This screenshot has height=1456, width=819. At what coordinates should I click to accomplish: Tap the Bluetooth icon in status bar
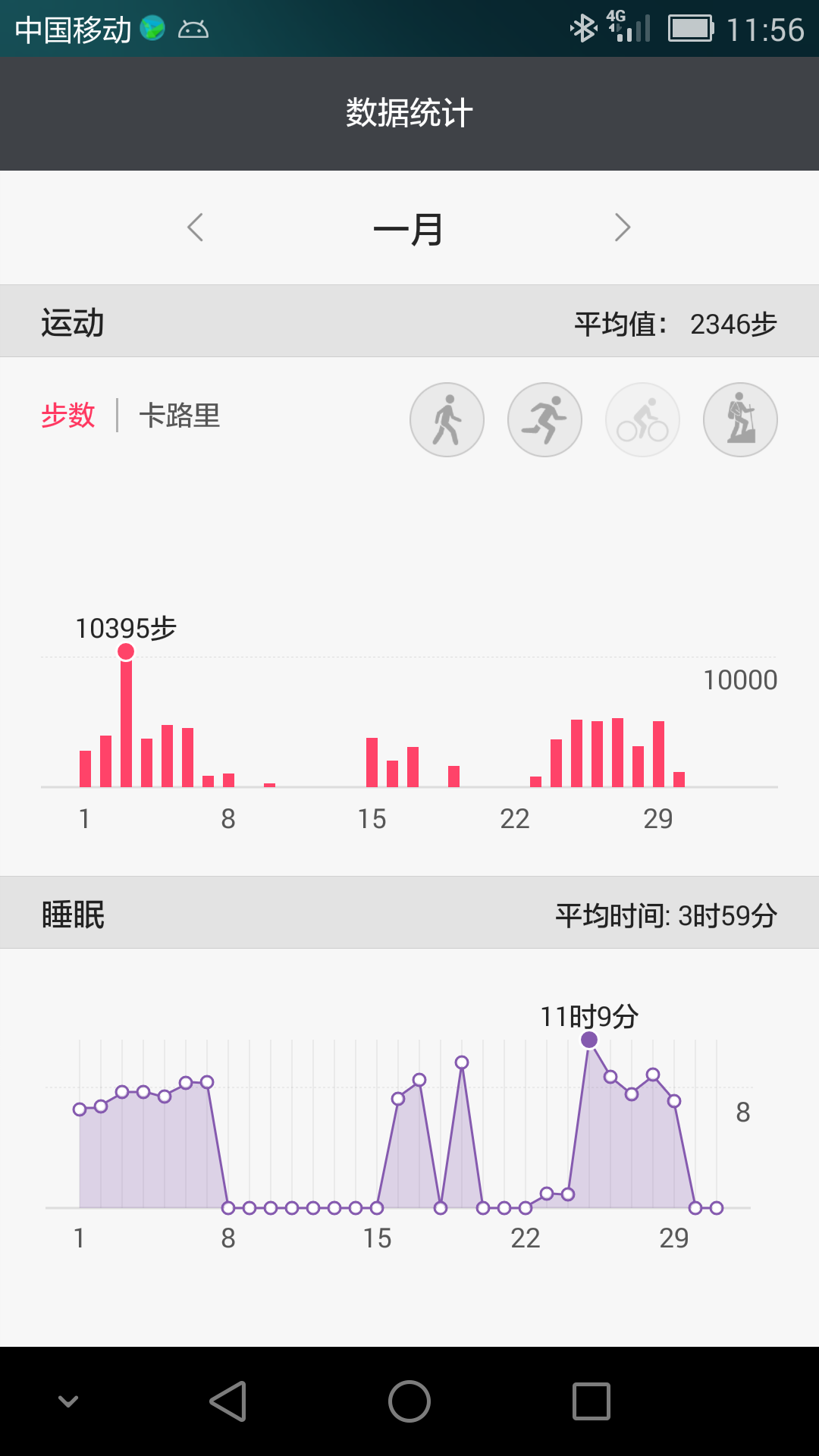click(x=584, y=29)
